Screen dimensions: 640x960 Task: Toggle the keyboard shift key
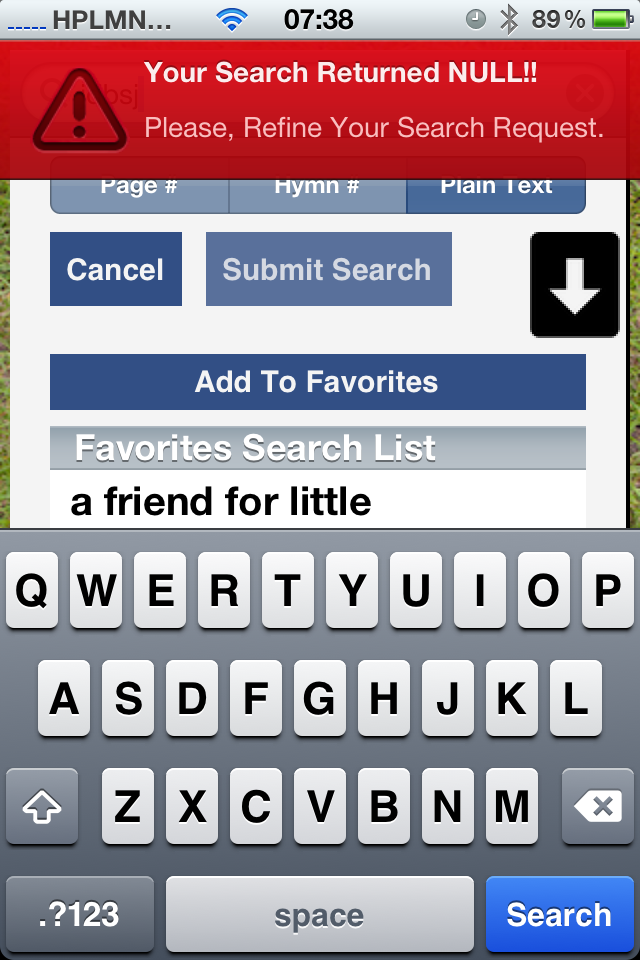42,806
